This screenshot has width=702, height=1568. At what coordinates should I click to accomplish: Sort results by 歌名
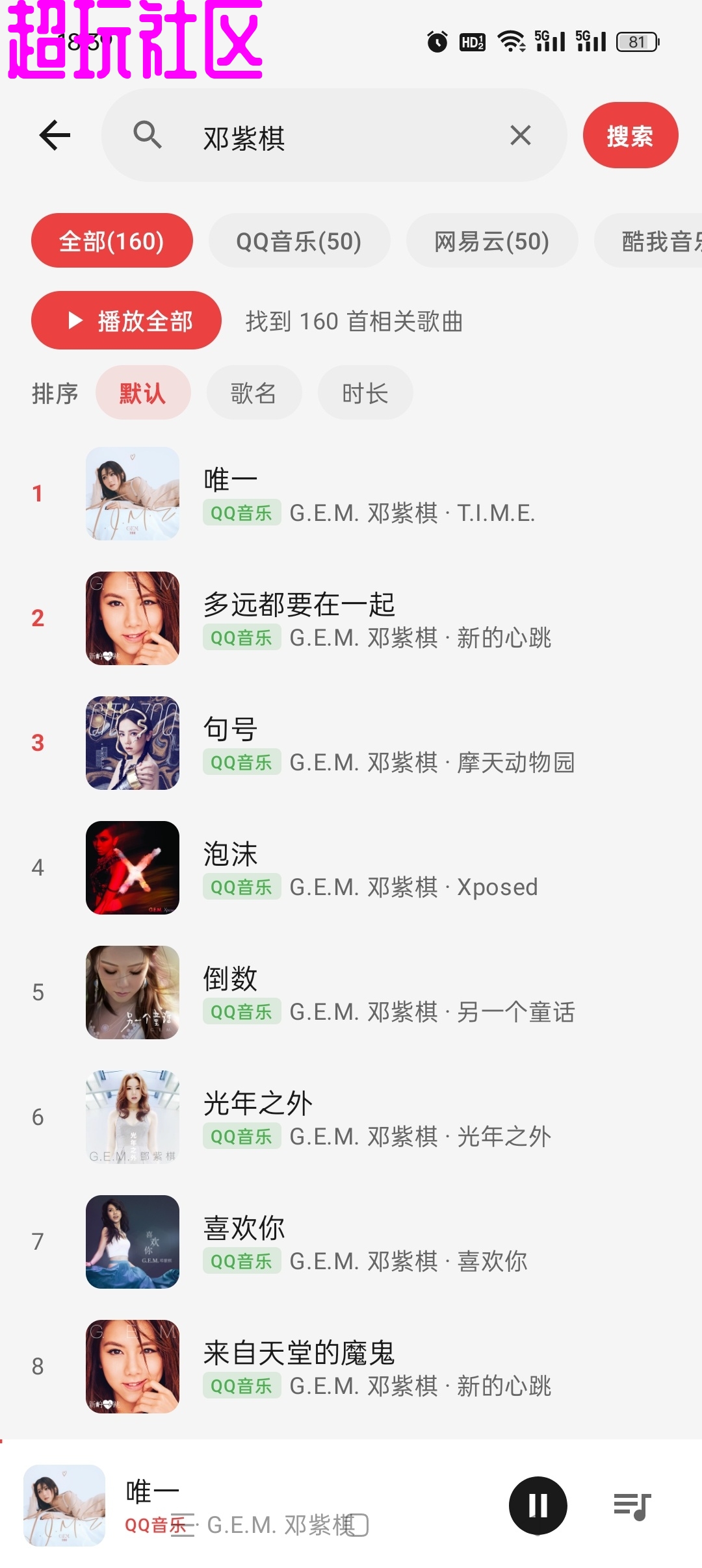click(253, 393)
